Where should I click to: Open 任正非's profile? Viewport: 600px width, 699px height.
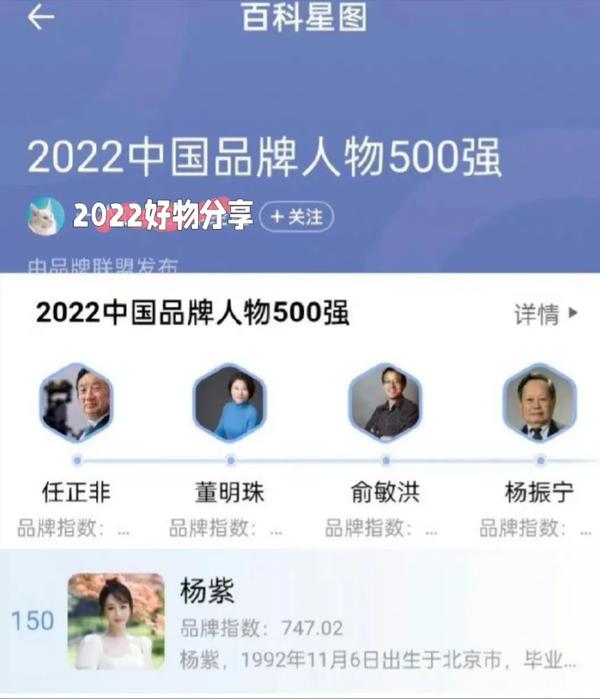click(x=76, y=404)
